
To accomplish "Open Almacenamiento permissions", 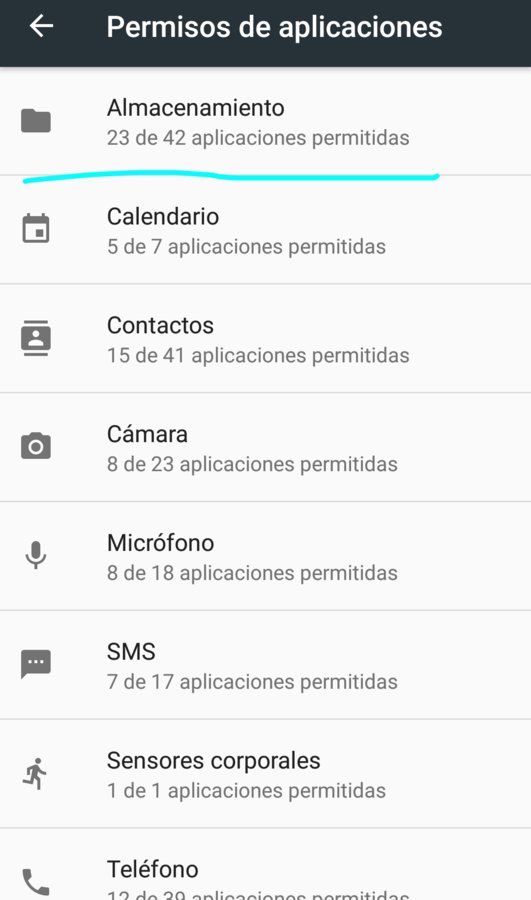I will click(265, 121).
